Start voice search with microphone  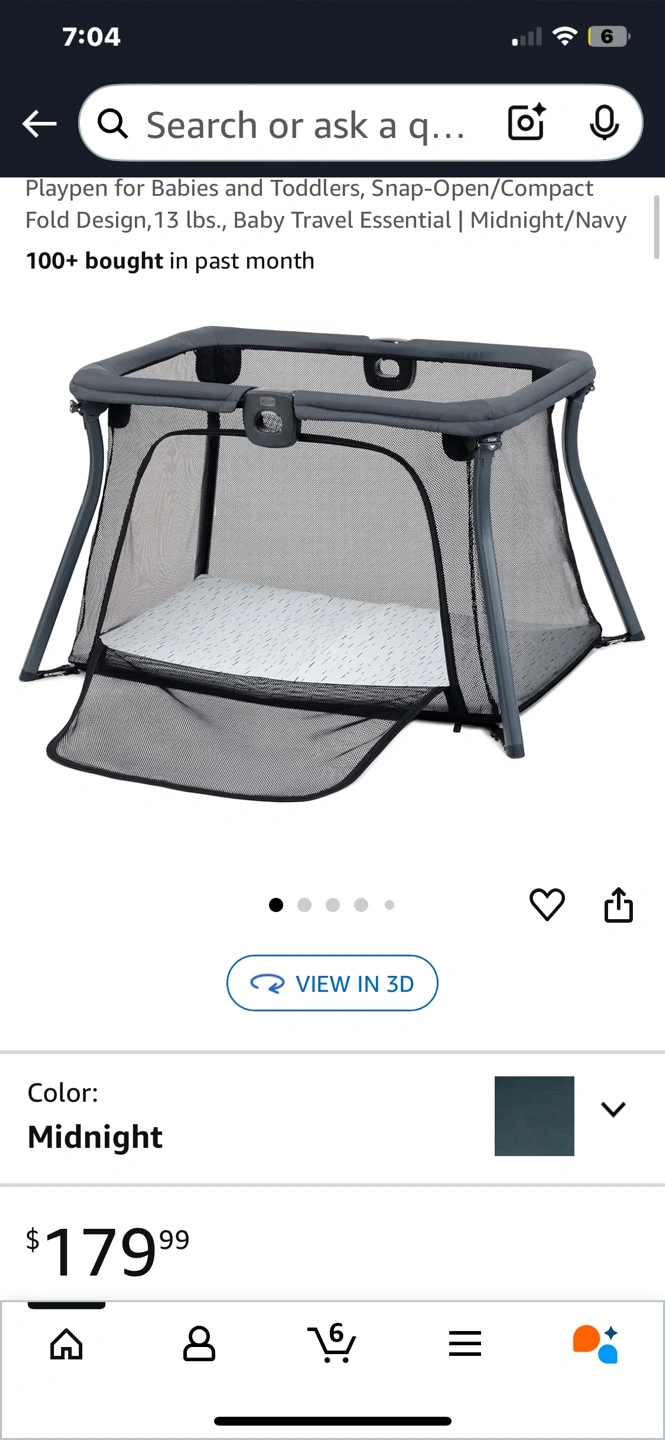click(604, 123)
